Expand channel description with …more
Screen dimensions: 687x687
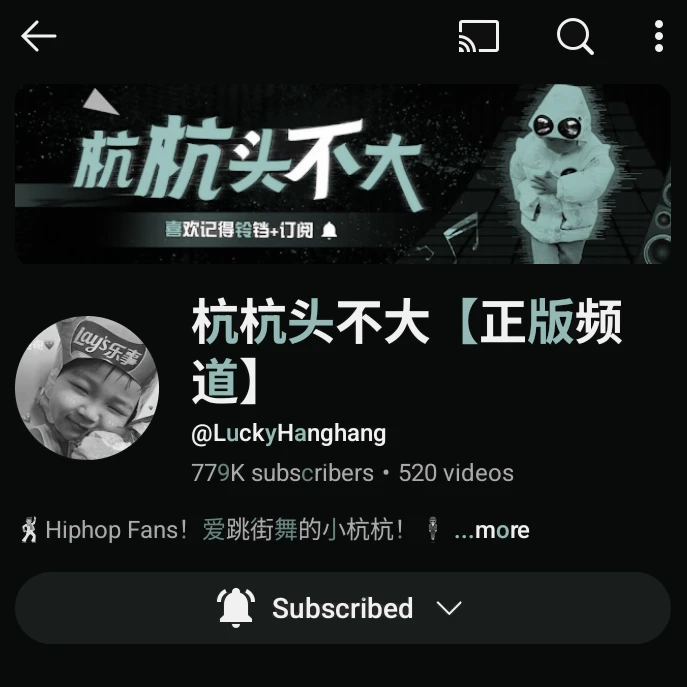tap(492, 530)
